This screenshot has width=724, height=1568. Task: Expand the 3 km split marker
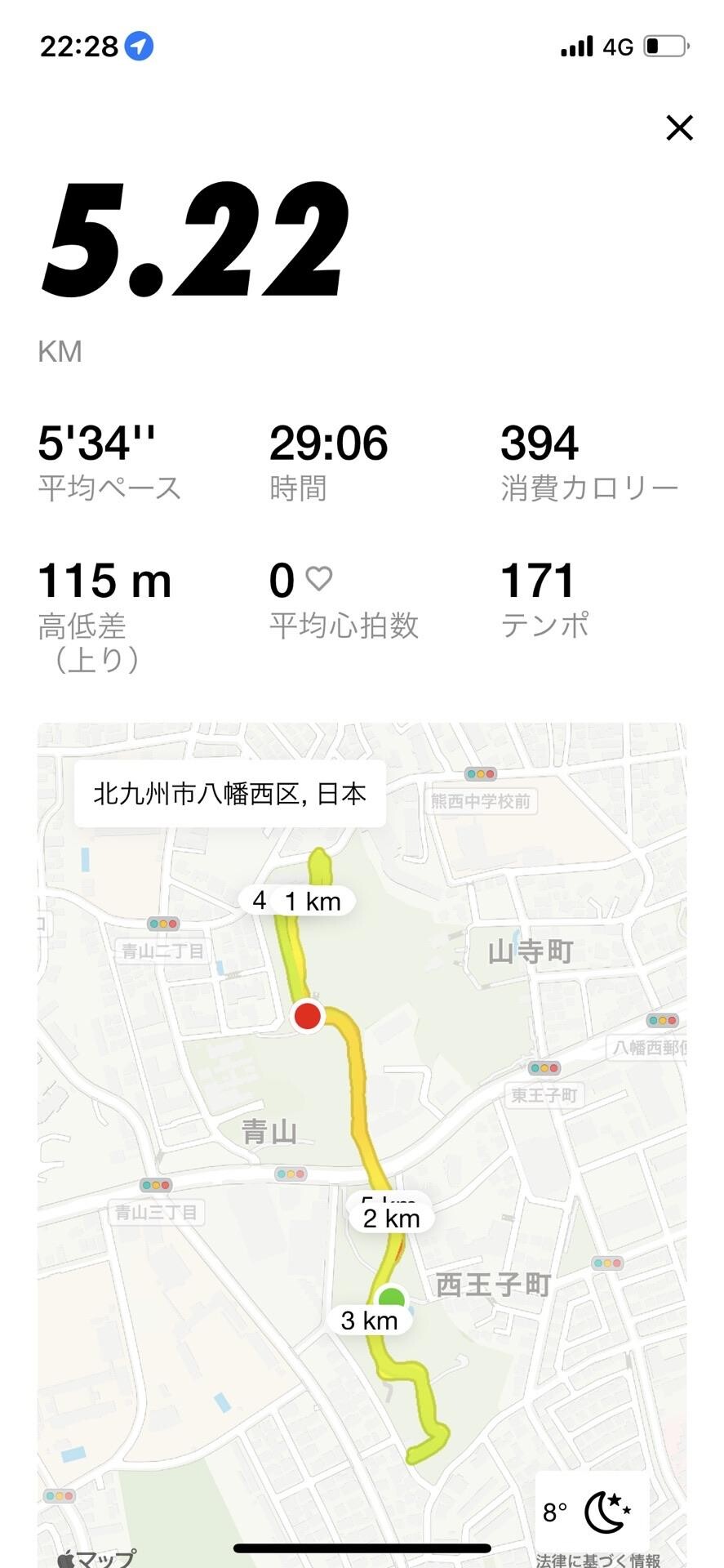click(x=368, y=1318)
